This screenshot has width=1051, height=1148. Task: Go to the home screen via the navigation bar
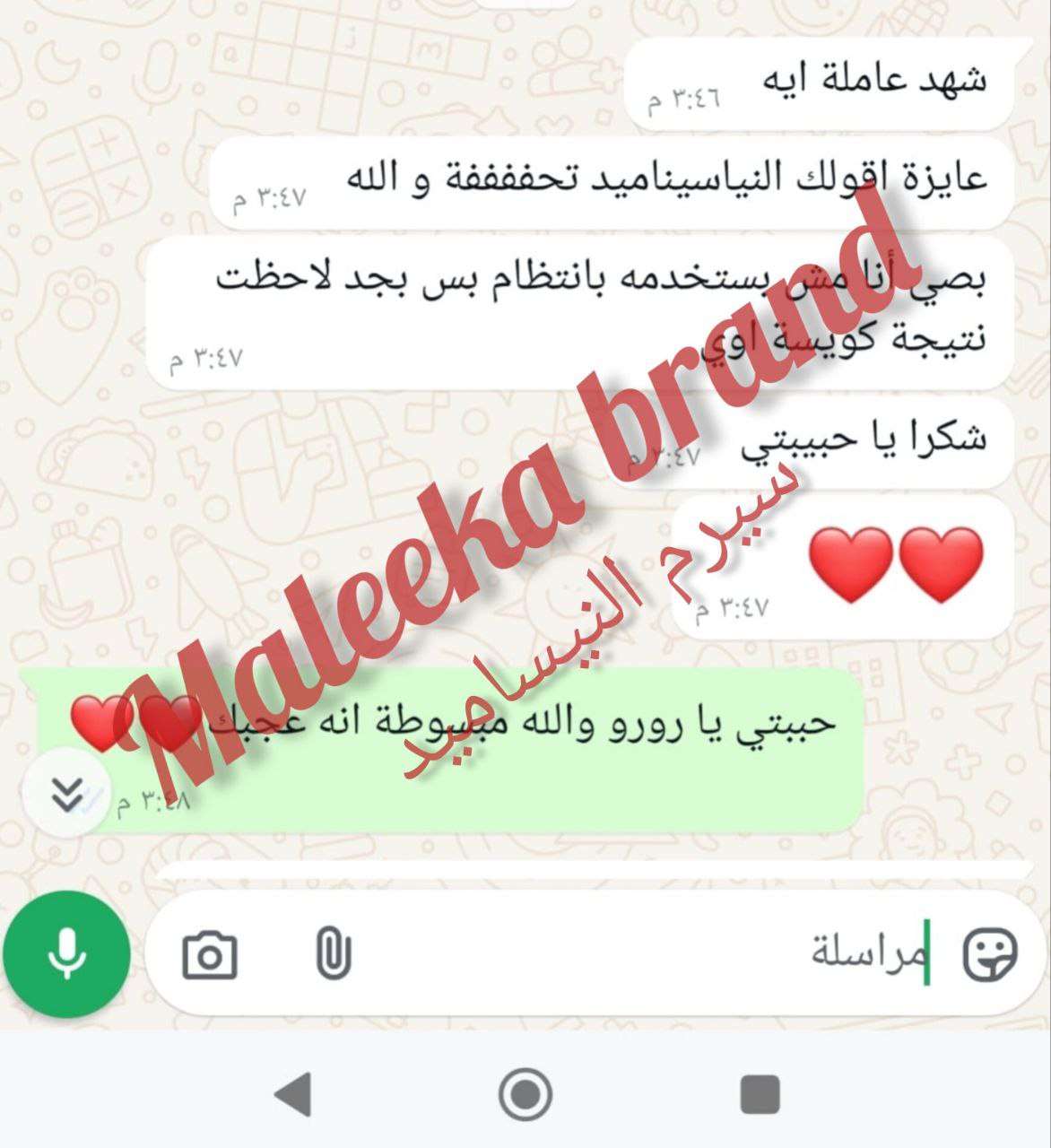point(525,1094)
